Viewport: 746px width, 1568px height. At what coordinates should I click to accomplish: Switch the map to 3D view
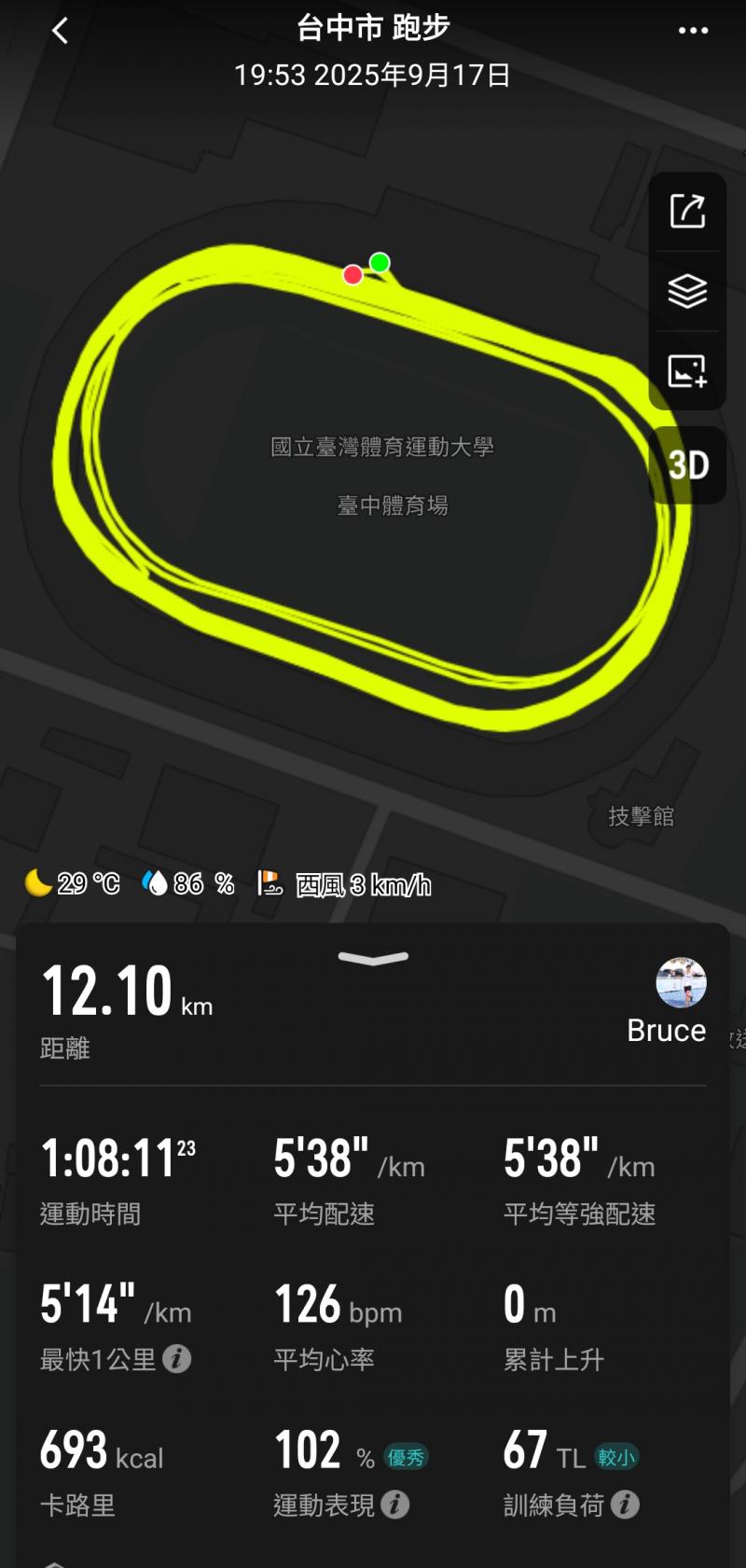[x=688, y=465]
